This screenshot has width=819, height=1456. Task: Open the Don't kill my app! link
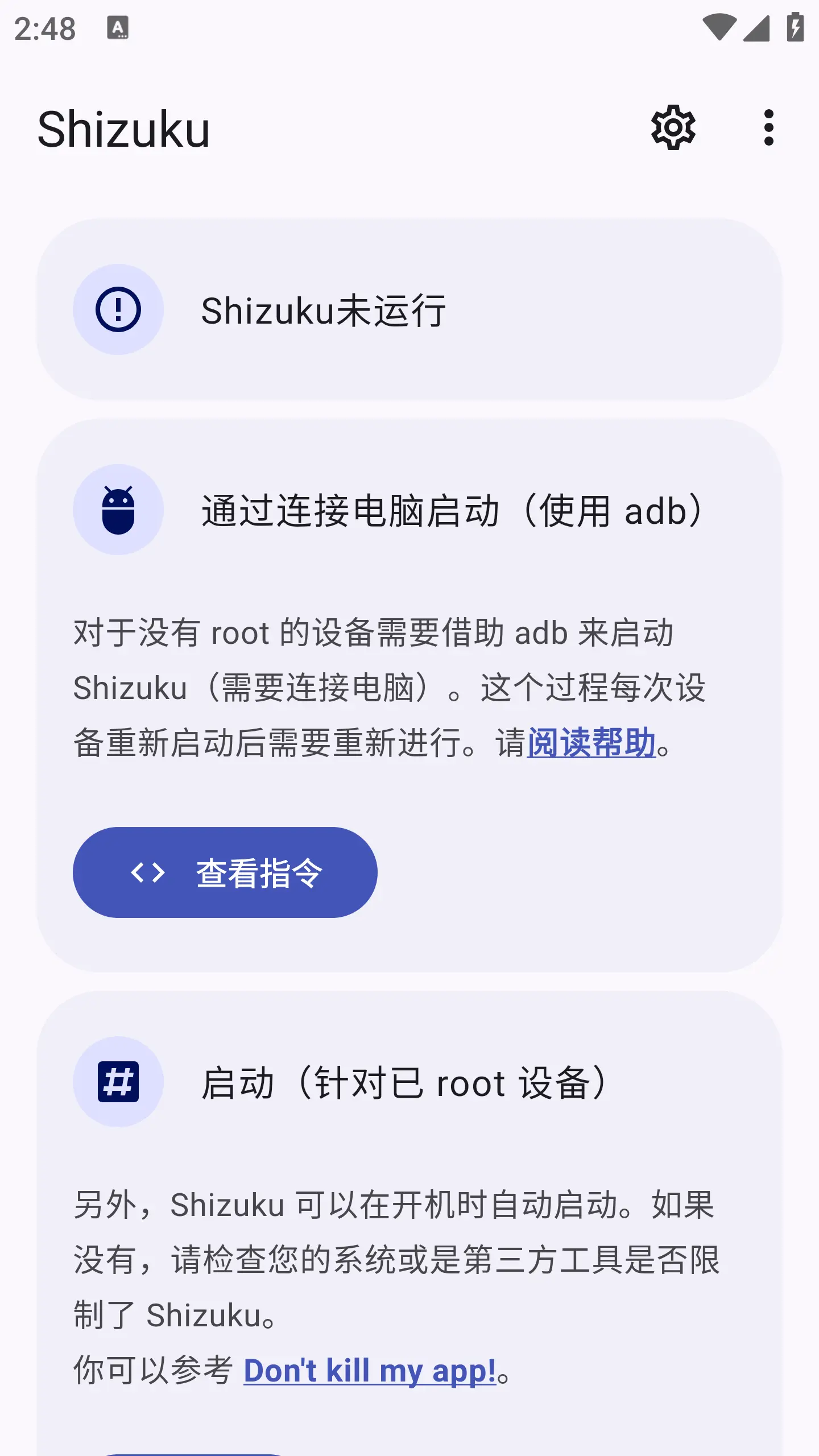pos(370,1371)
